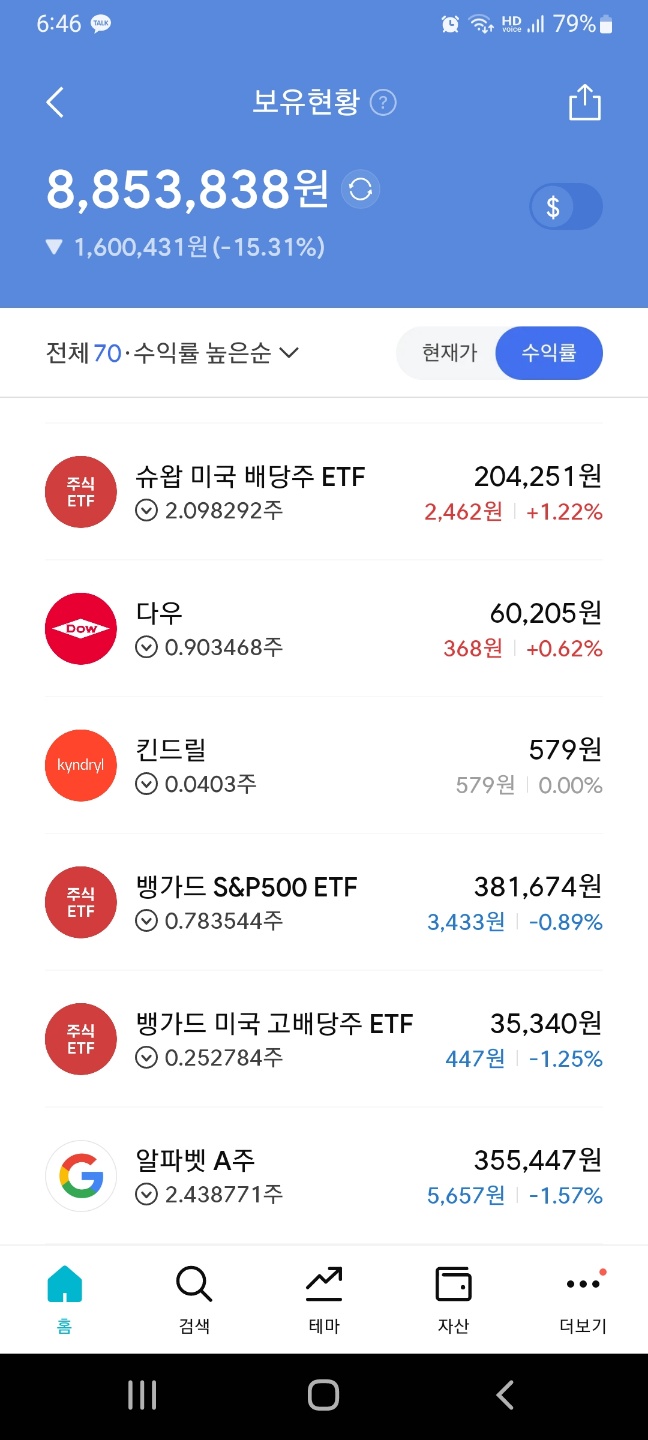The width and height of the screenshot is (648, 1440).
Task: Toggle the dollar currency switch
Action: point(566,208)
